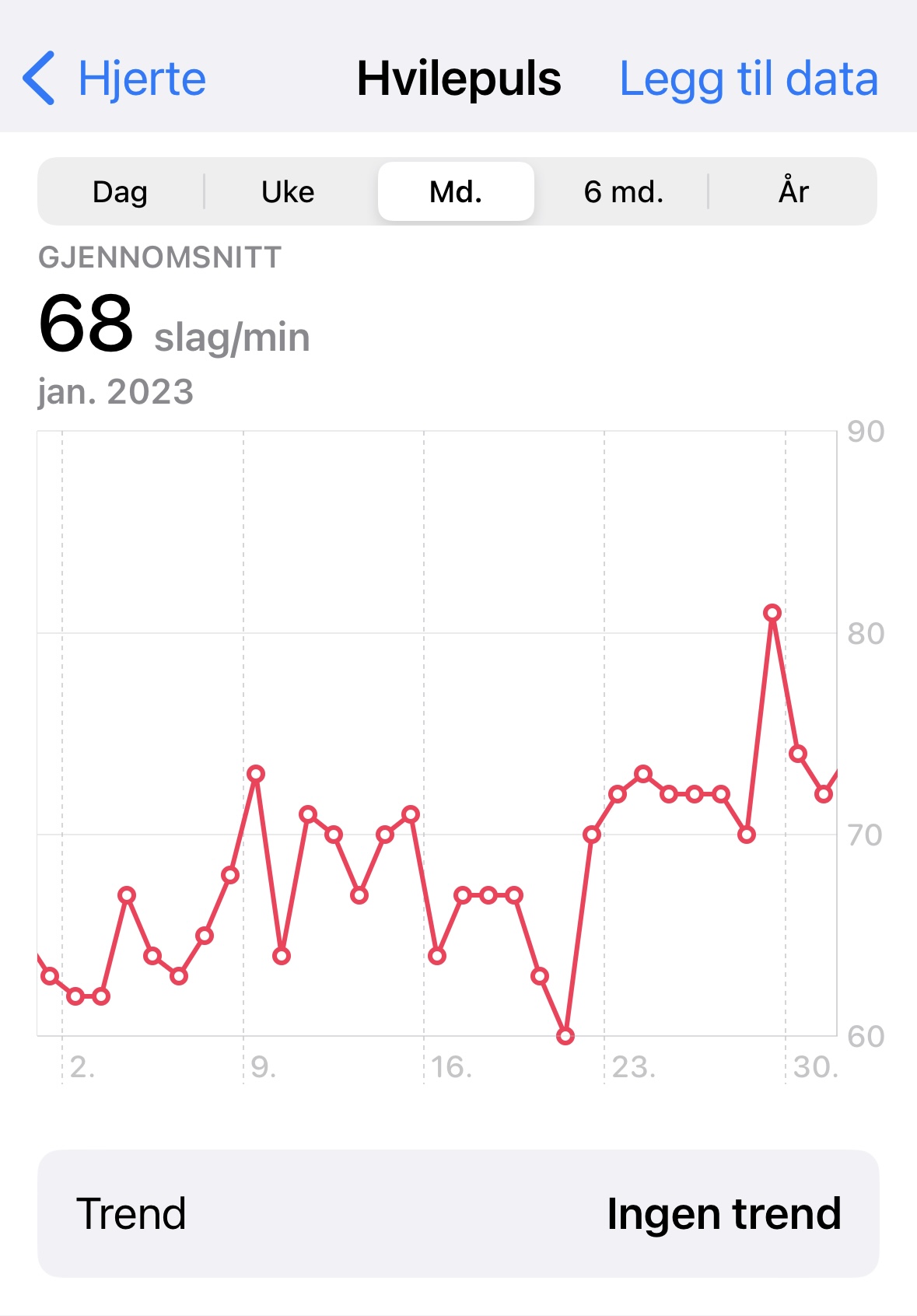Show the 6 md. range
Screen dimensions: 917x1316
pyautogui.click(x=624, y=191)
